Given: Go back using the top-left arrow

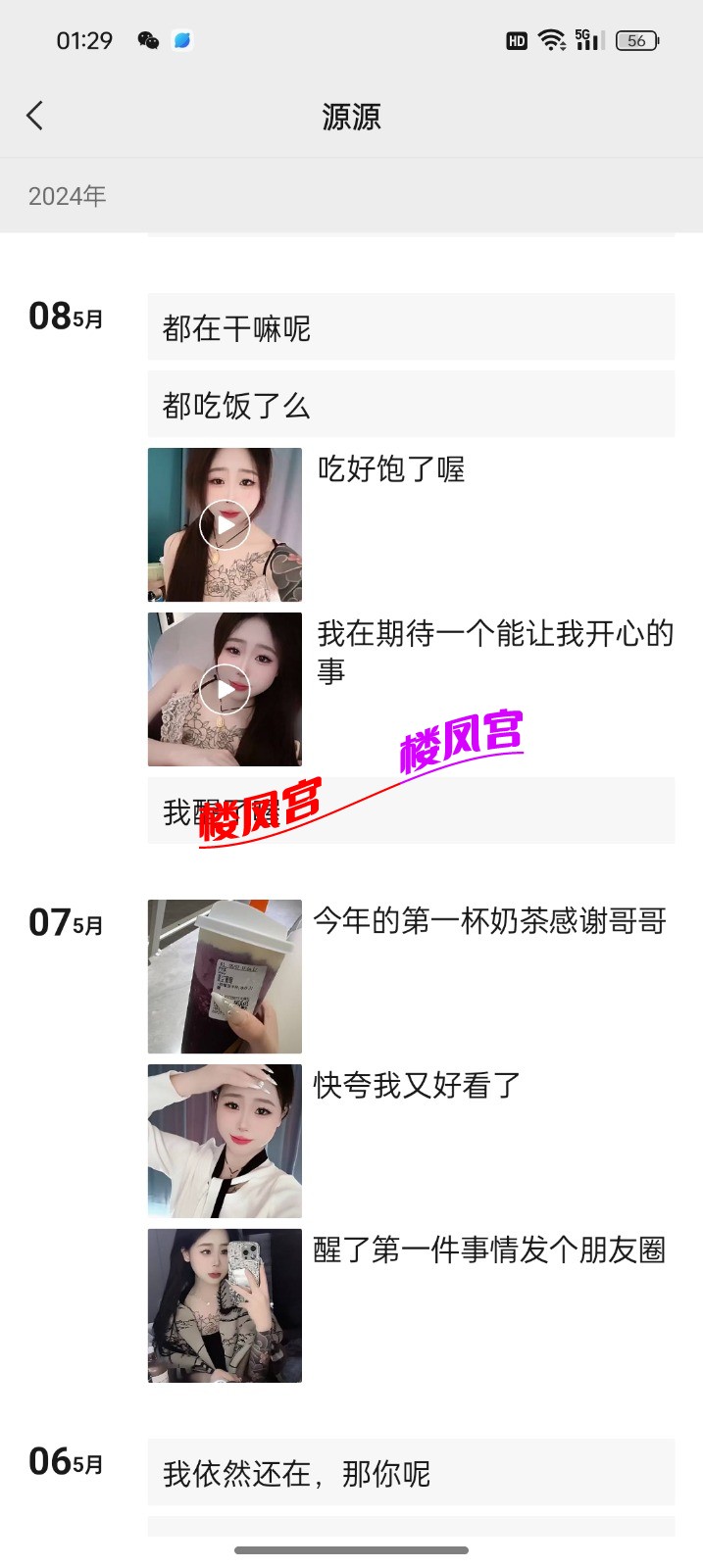Looking at the screenshot, I should (35, 116).
